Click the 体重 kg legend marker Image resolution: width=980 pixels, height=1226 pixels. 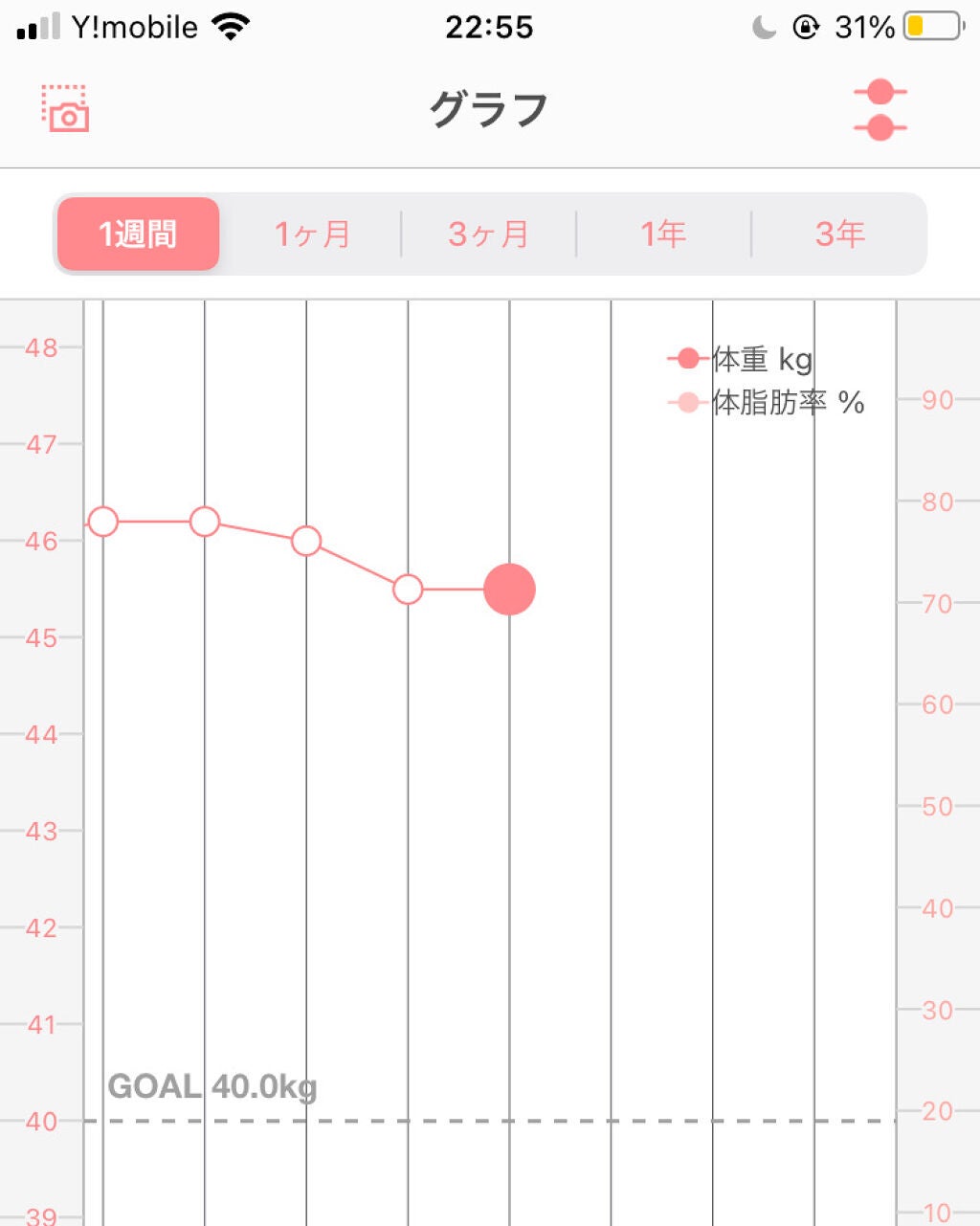pos(685,358)
